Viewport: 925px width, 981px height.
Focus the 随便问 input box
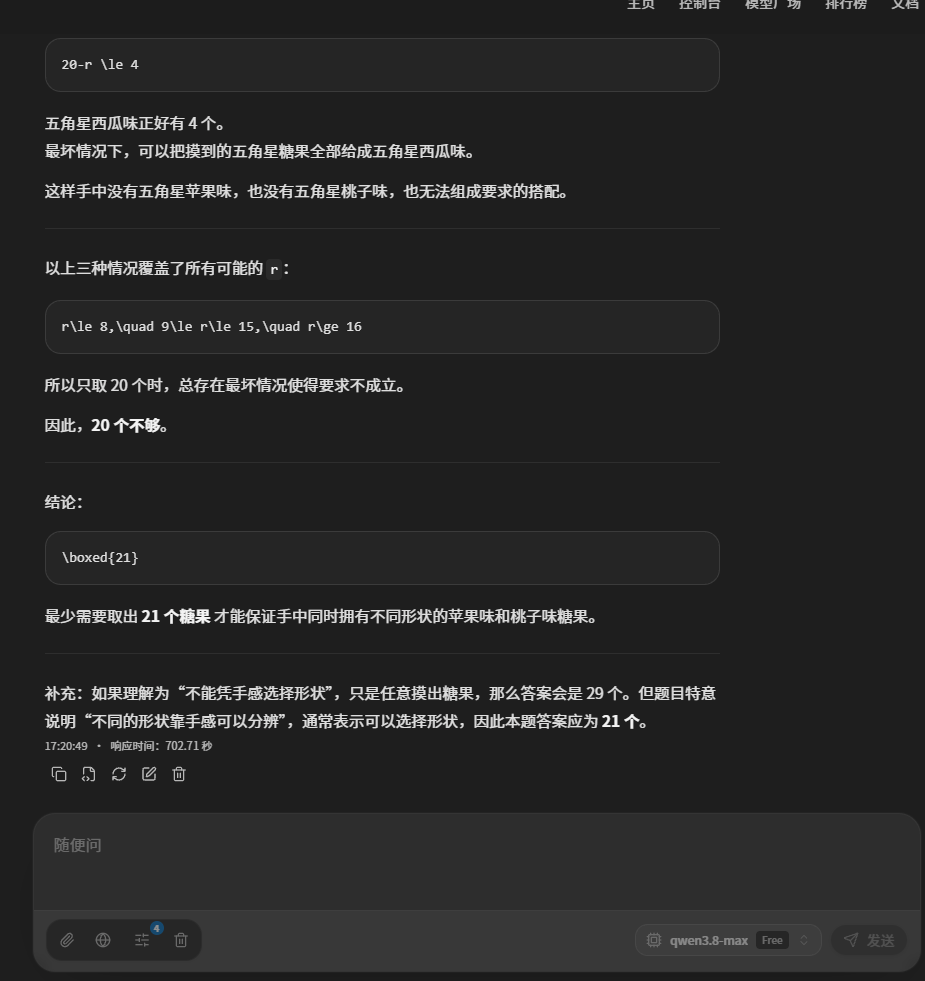(x=476, y=862)
